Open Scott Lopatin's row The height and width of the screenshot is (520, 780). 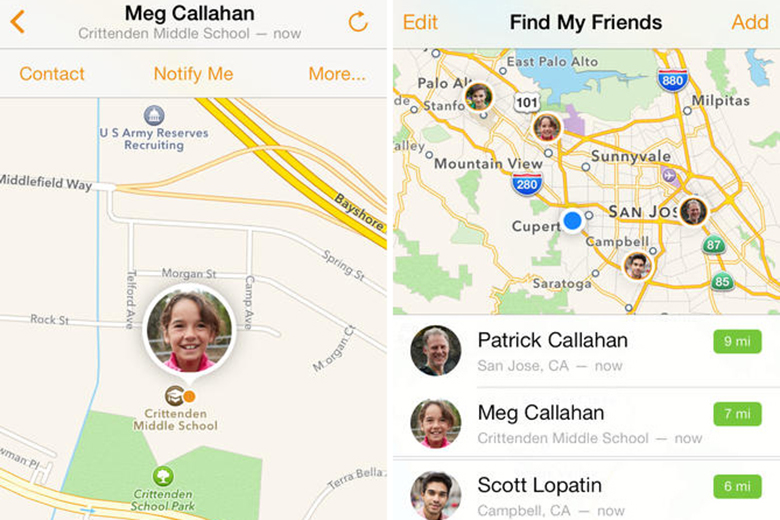586,494
